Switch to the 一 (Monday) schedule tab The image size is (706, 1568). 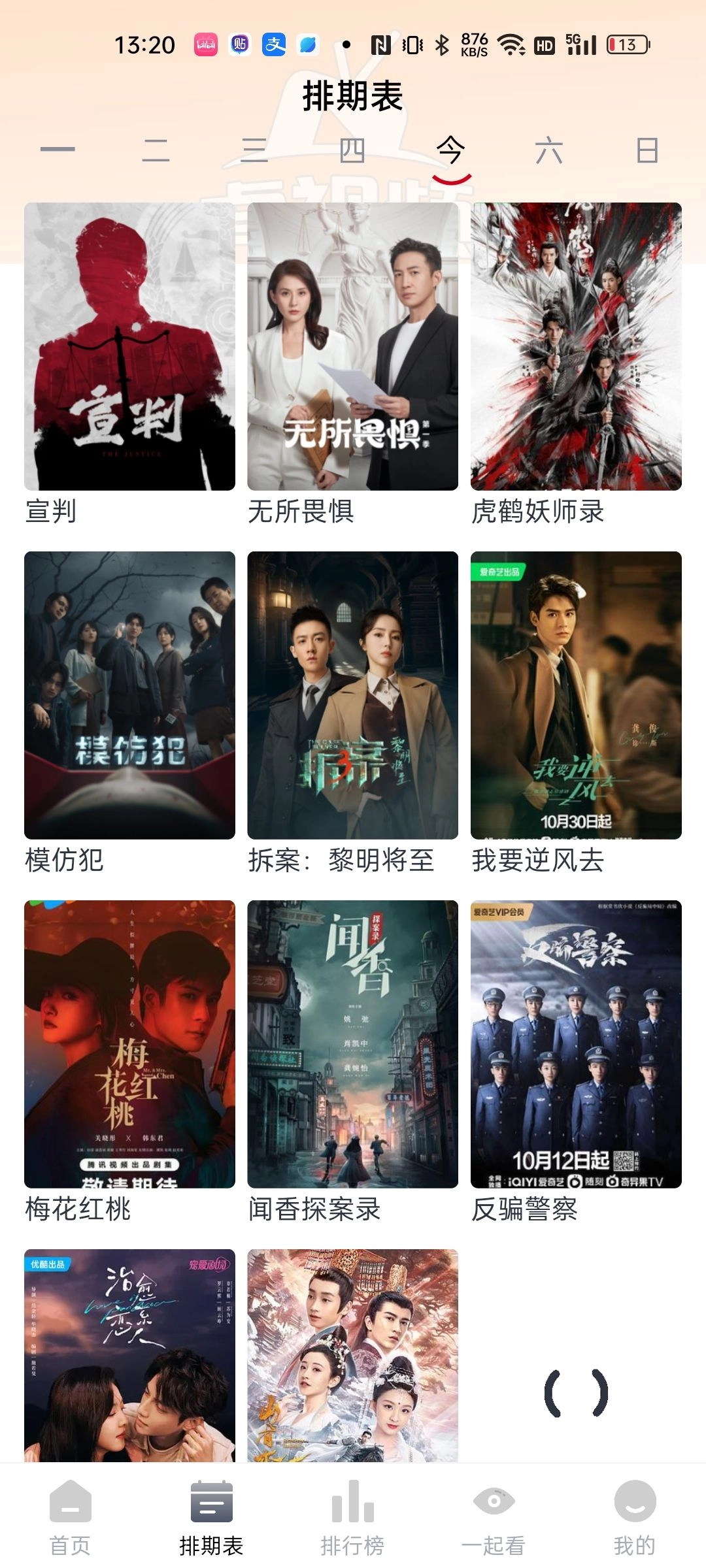click(58, 150)
